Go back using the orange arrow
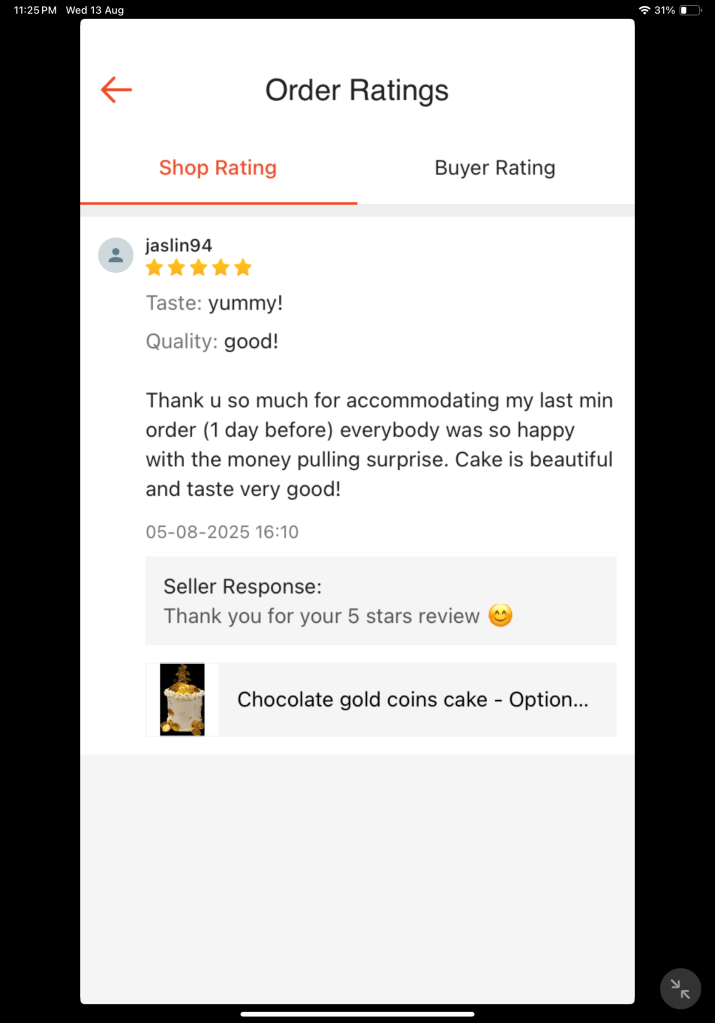The width and height of the screenshot is (715, 1023). coord(116,90)
